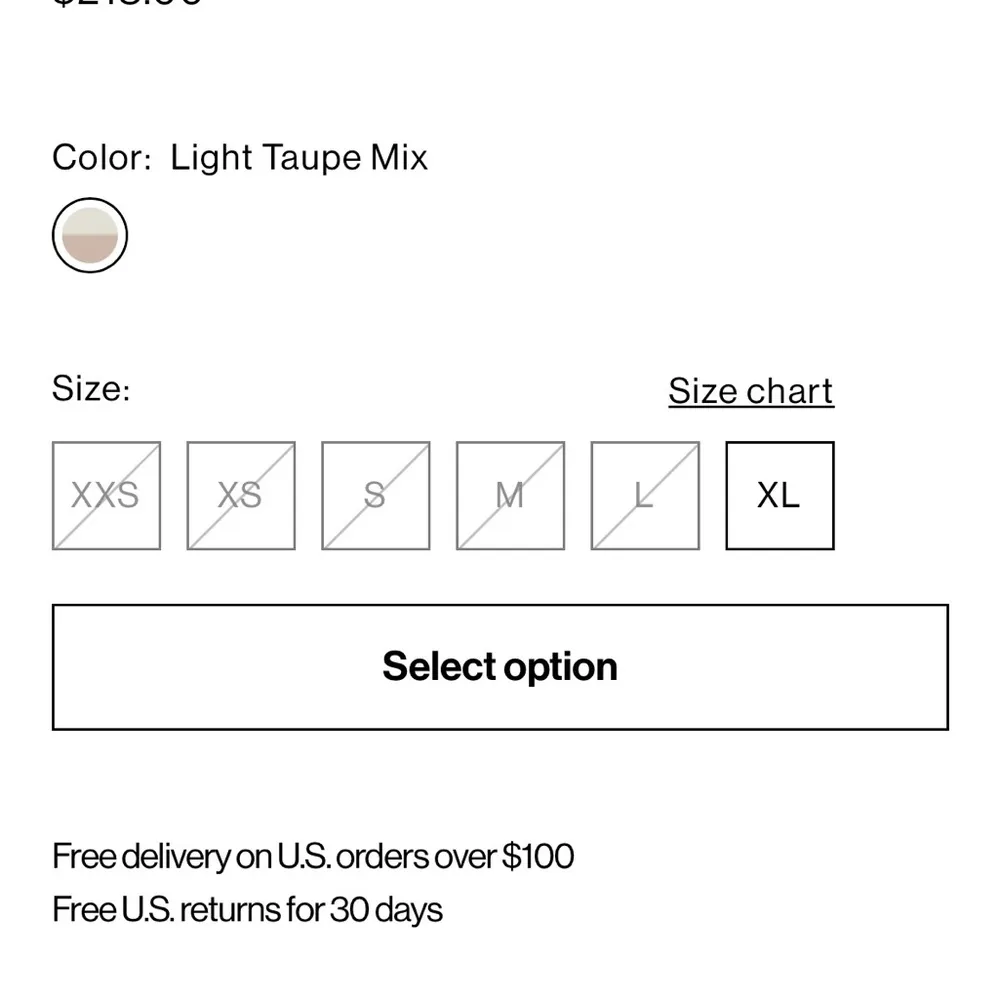Tap the unavailable M size box

tap(510, 495)
